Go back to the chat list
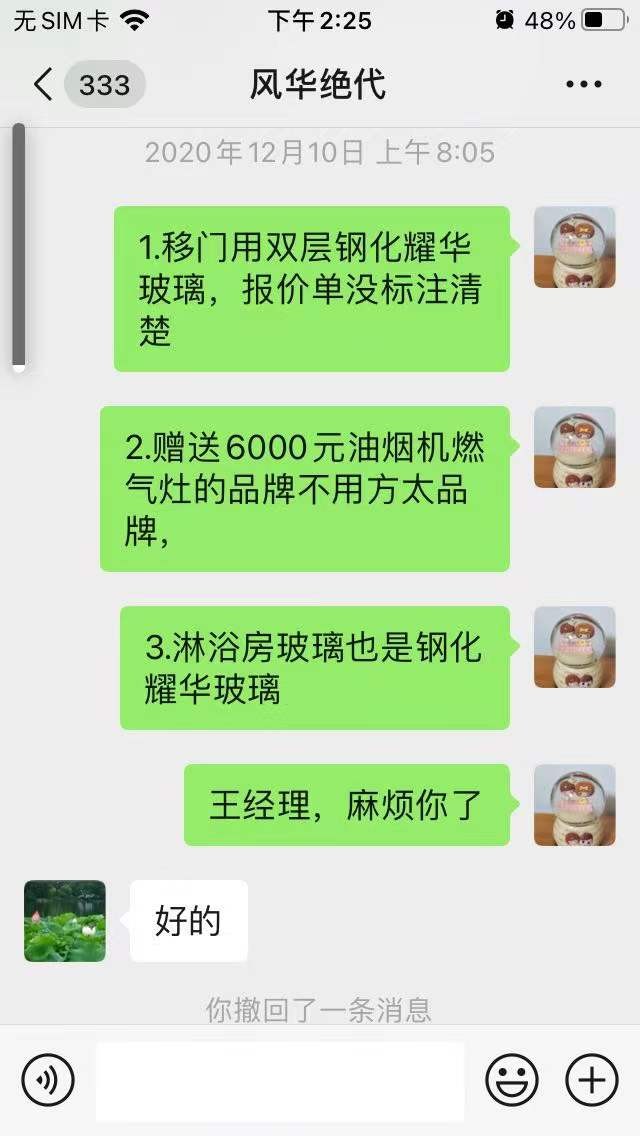Image resolution: width=640 pixels, height=1136 pixels. click(x=44, y=85)
